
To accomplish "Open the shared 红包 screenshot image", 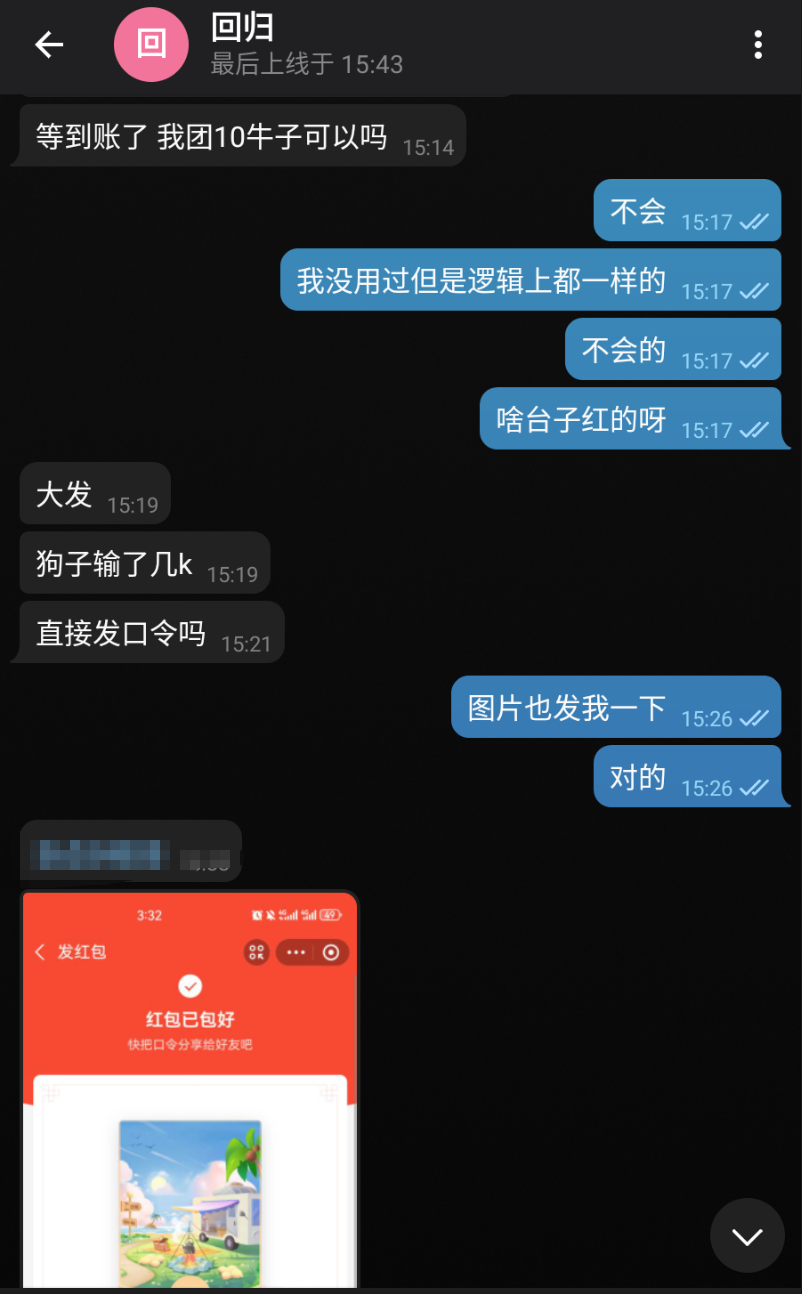I will [189, 1088].
